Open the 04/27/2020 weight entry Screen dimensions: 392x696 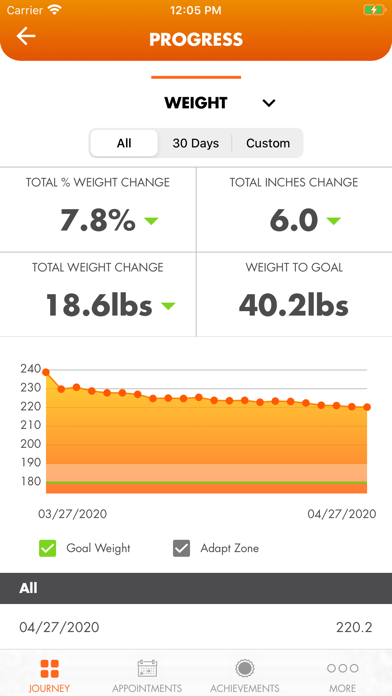coord(196,627)
